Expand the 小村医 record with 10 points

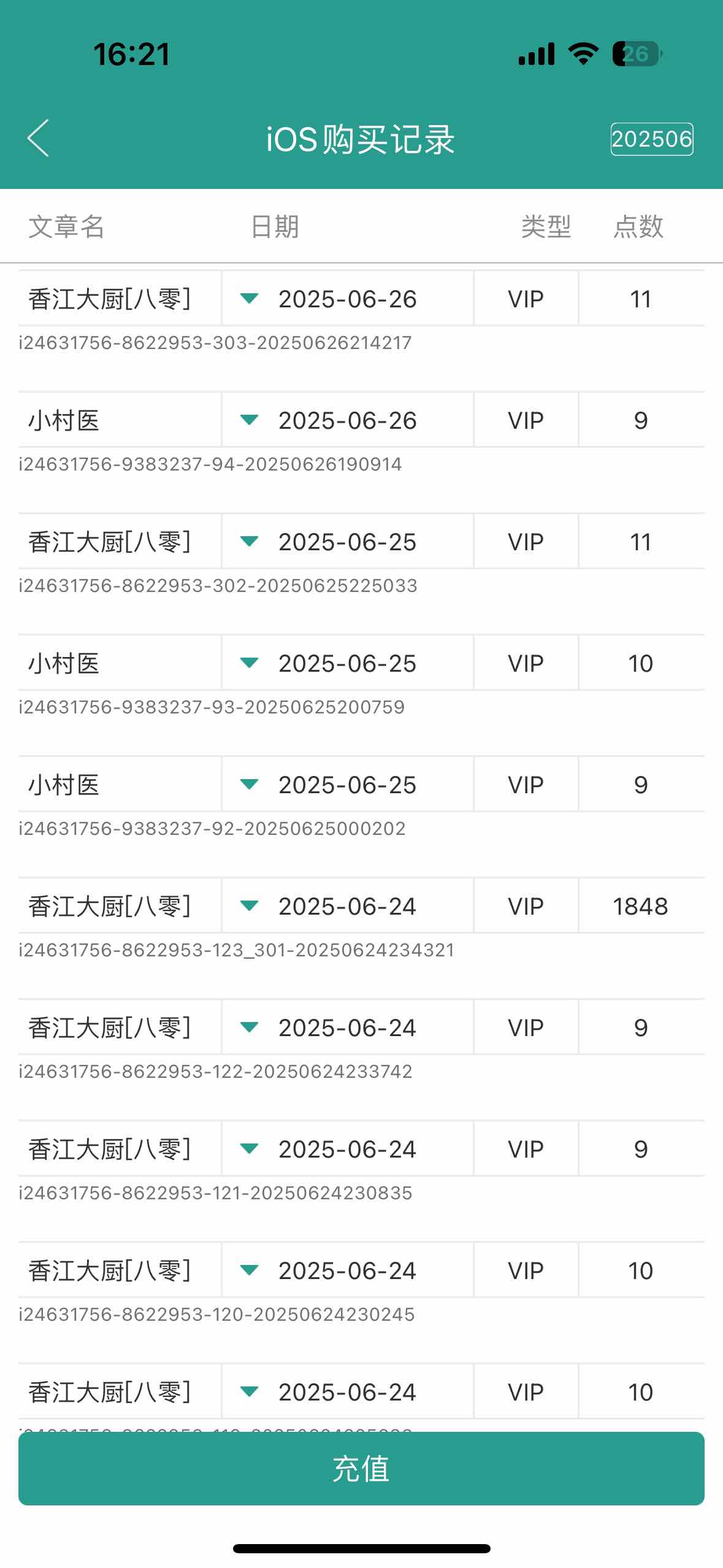[249, 663]
